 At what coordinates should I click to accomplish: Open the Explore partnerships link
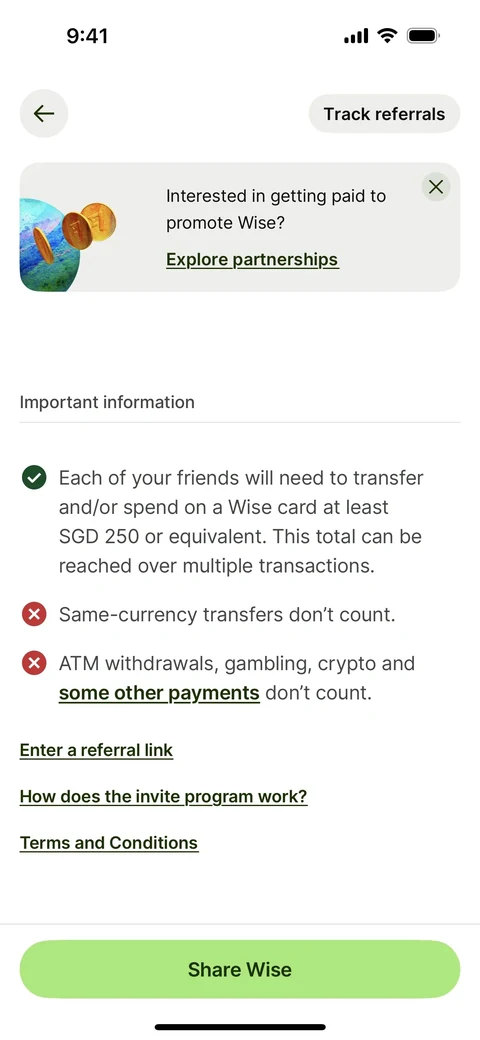coord(252,259)
